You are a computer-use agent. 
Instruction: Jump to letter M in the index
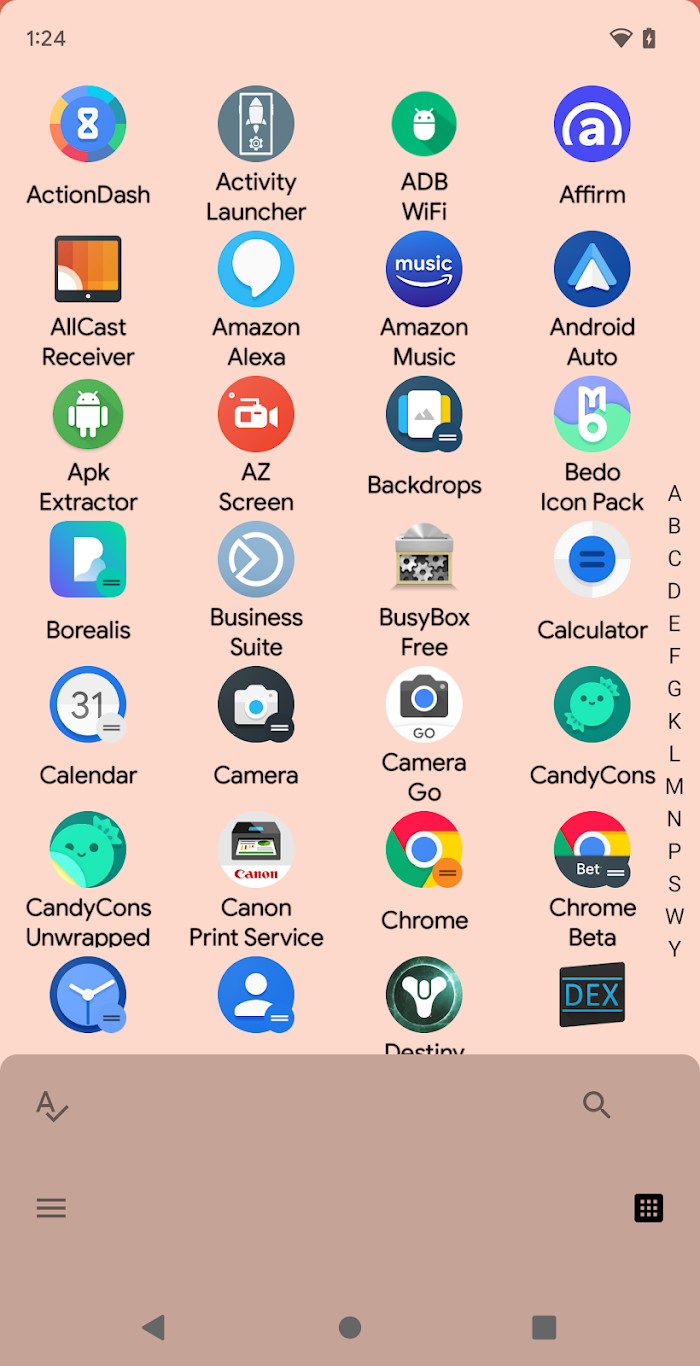coord(675,786)
